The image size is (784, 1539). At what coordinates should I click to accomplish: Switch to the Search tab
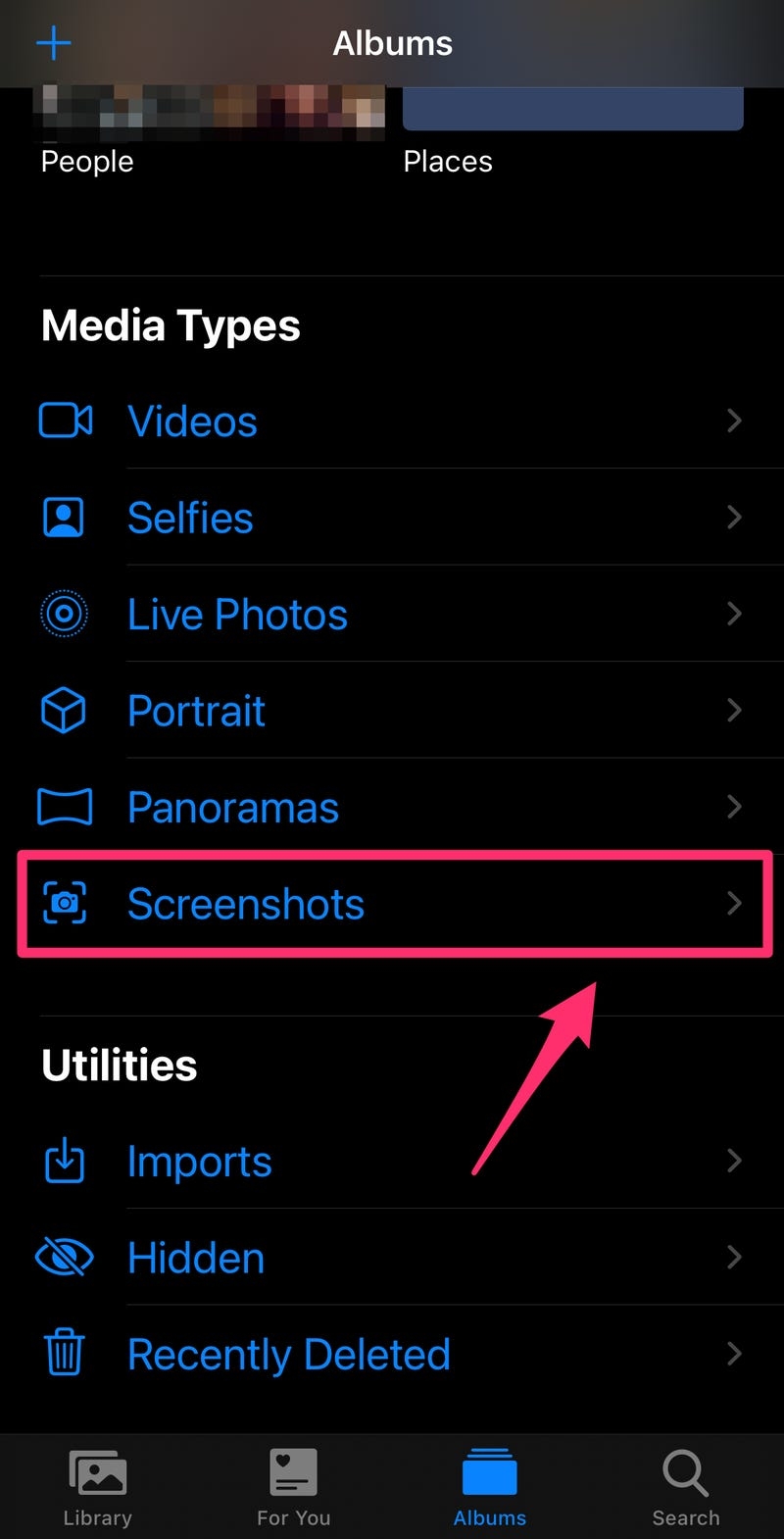pos(686,1487)
